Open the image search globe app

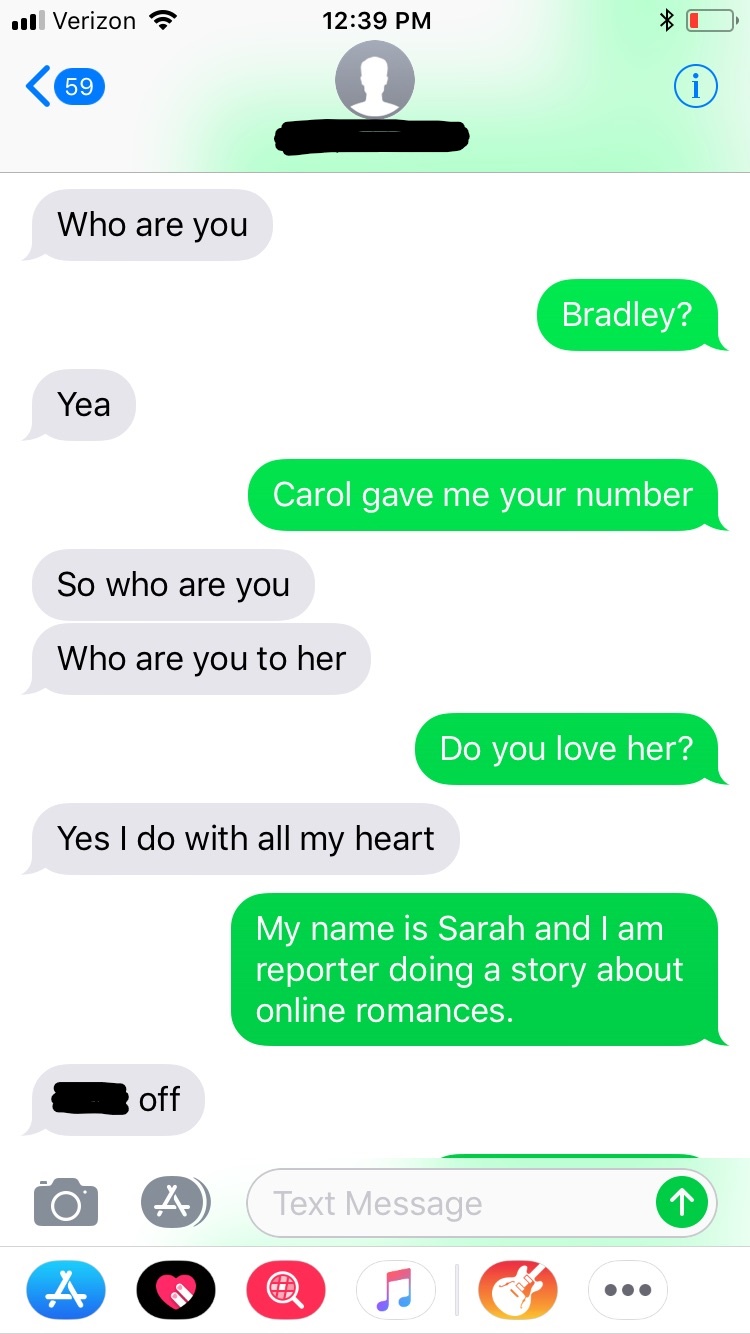click(286, 1290)
